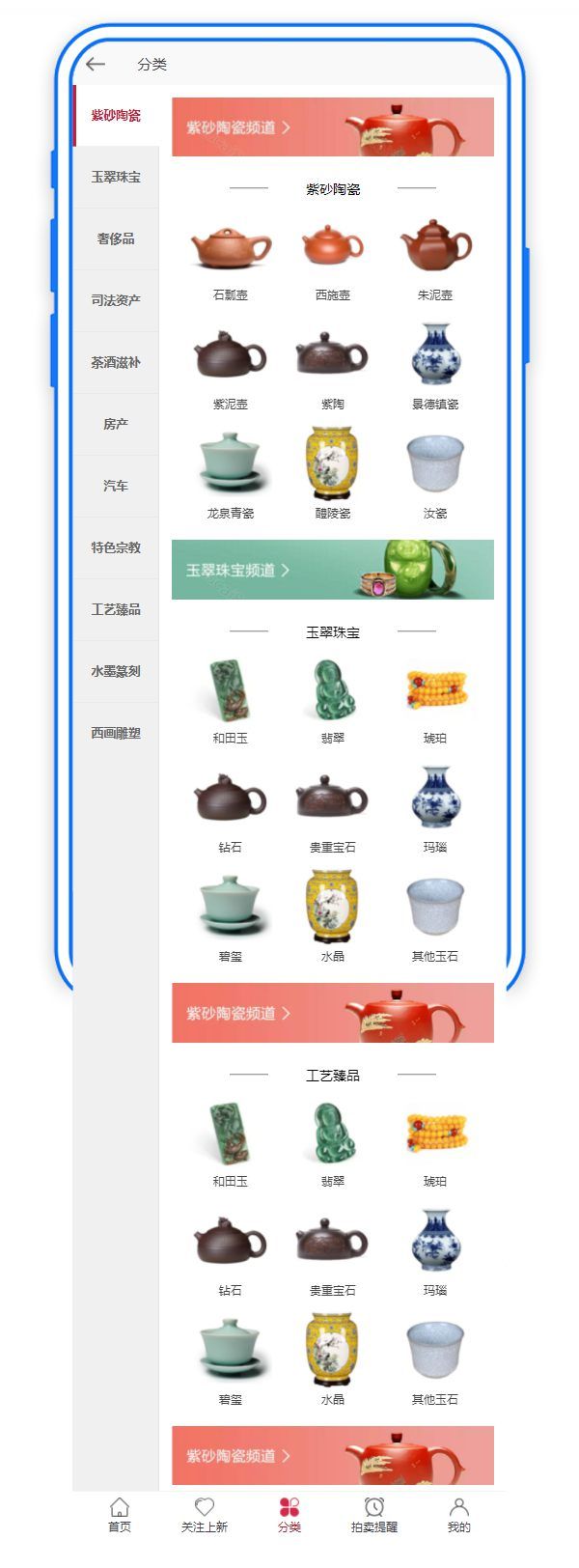Viewport: 579px width, 1568px height.
Task: Select 奢侈品 in the sidebar categories
Action: [116, 238]
